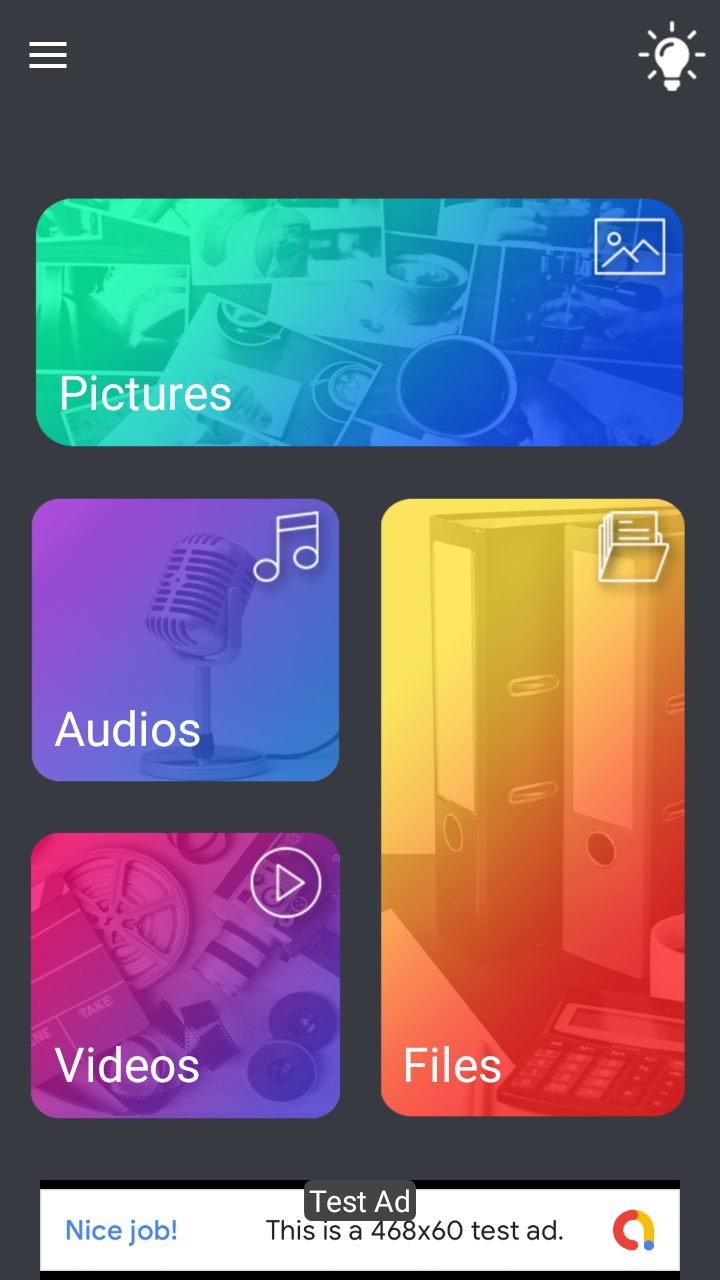This screenshot has width=720, height=1280.
Task: Open the Pictures category
Action: pyautogui.click(x=359, y=322)
